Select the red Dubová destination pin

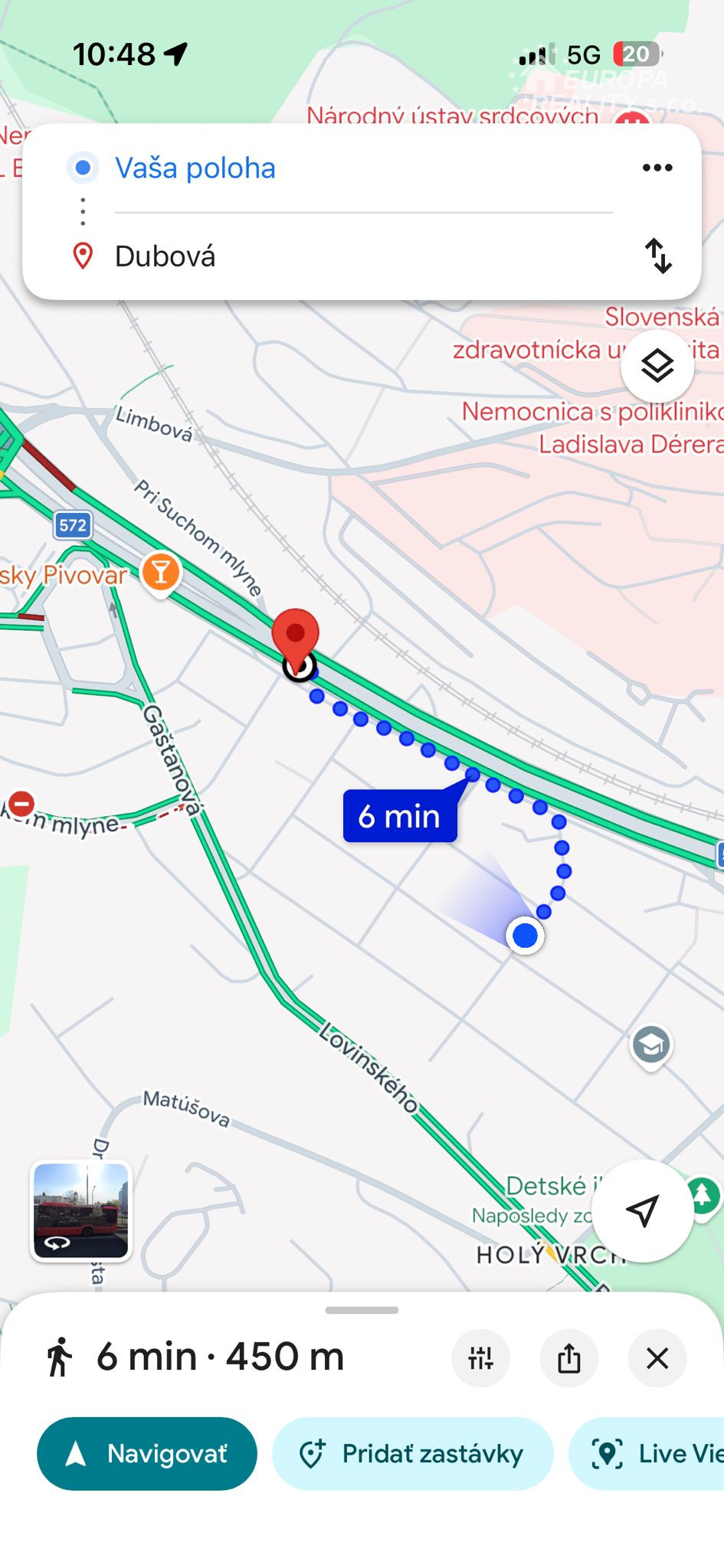point(296,635)
